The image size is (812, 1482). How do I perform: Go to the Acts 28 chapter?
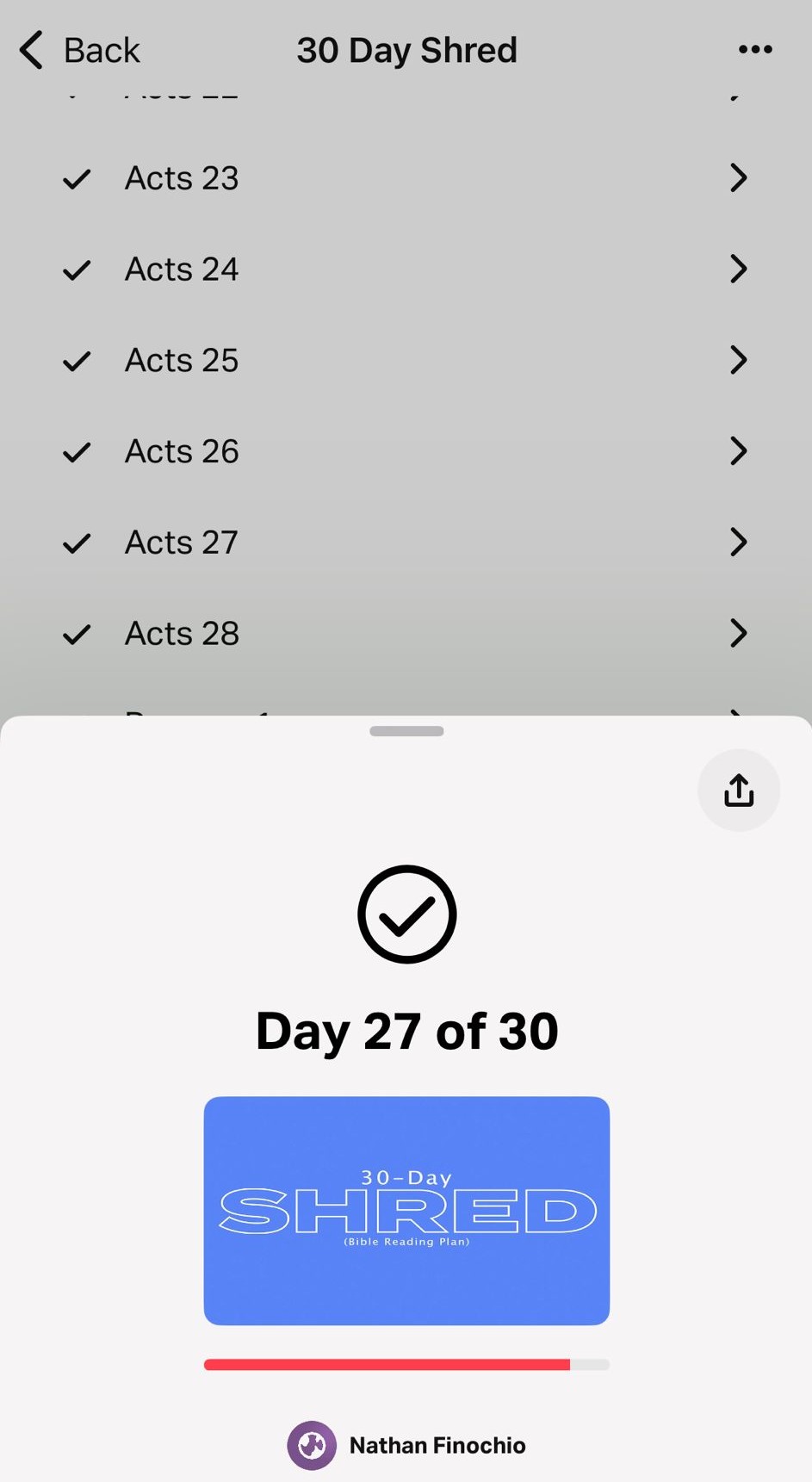[406, 634]
